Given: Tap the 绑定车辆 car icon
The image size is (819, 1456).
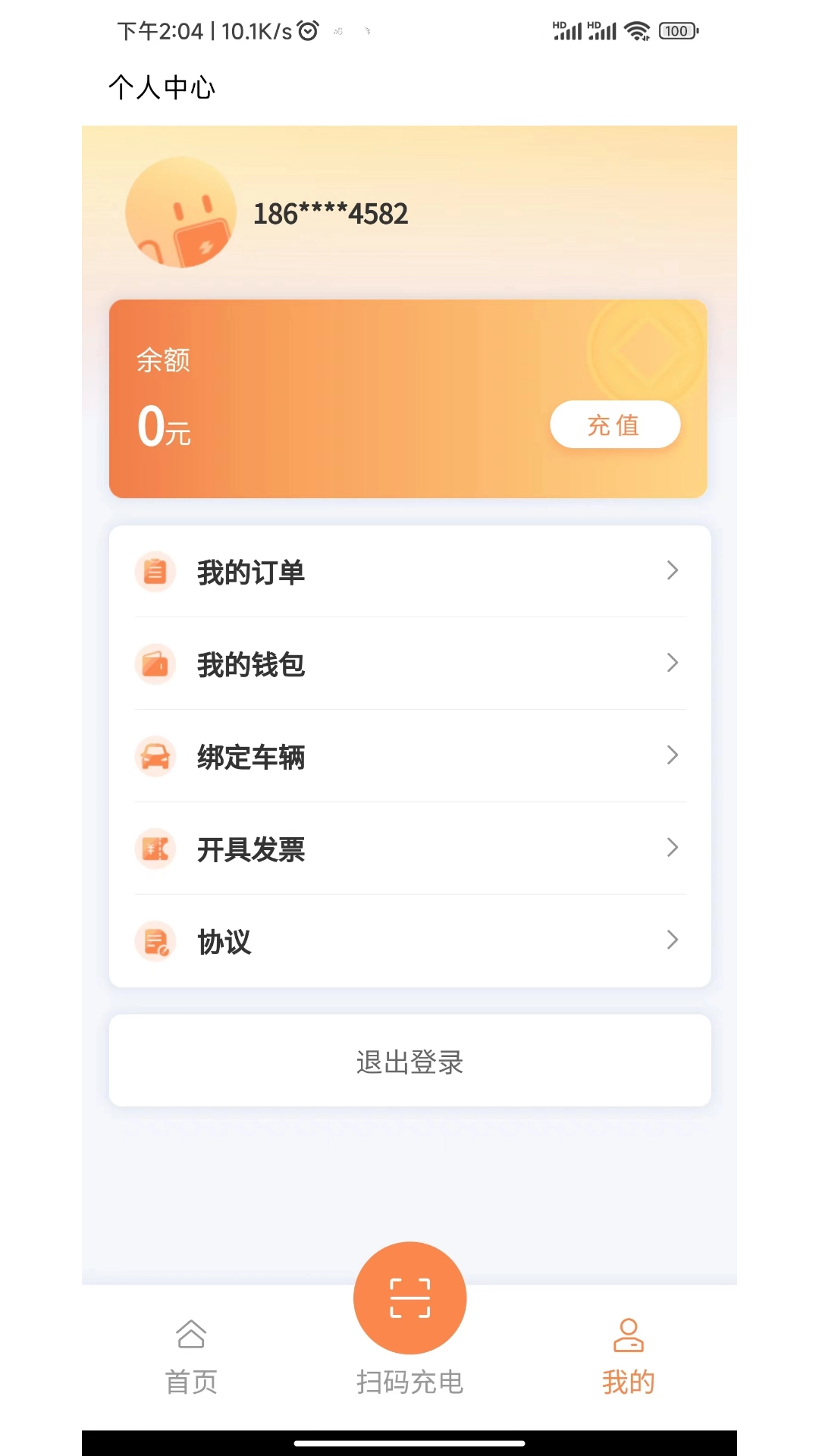Looking at the screenshot, I should coord(155,756).
